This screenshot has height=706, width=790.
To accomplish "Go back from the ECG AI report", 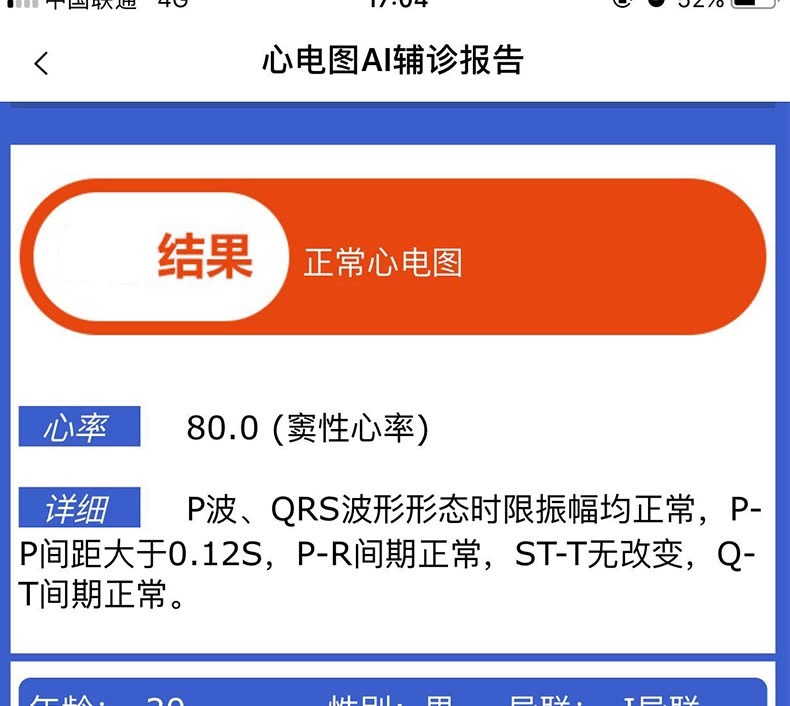I will coord(41,63).
